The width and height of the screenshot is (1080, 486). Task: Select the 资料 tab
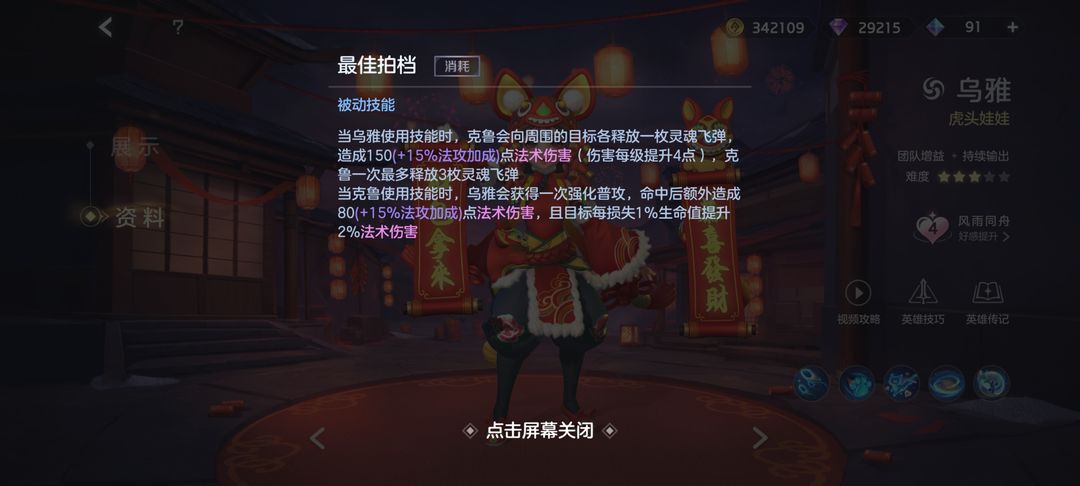click(138, 217)
